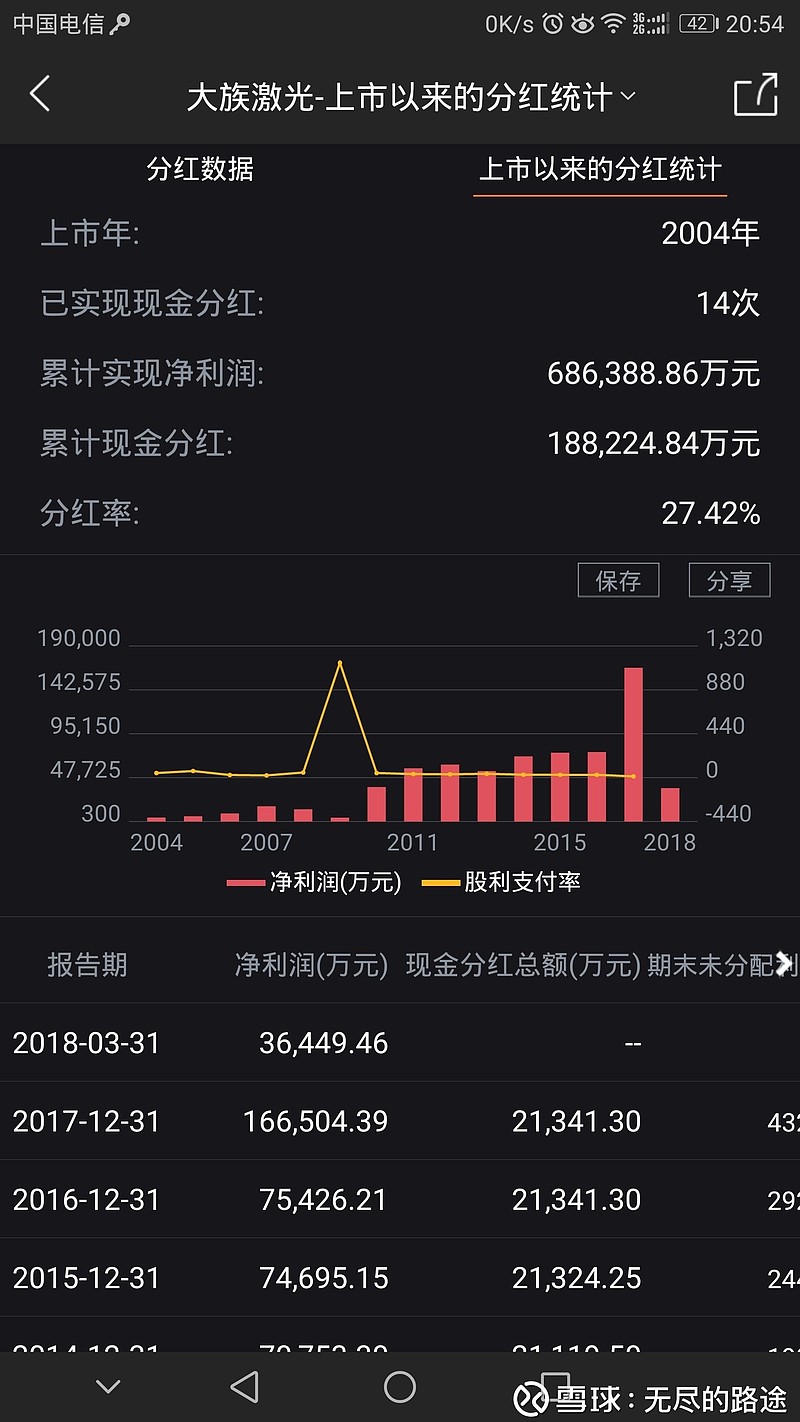Tap the 保存 button above the chart
Image resolution: width=800 pixels, height=1422 pixels.
[x=618, y=580]
